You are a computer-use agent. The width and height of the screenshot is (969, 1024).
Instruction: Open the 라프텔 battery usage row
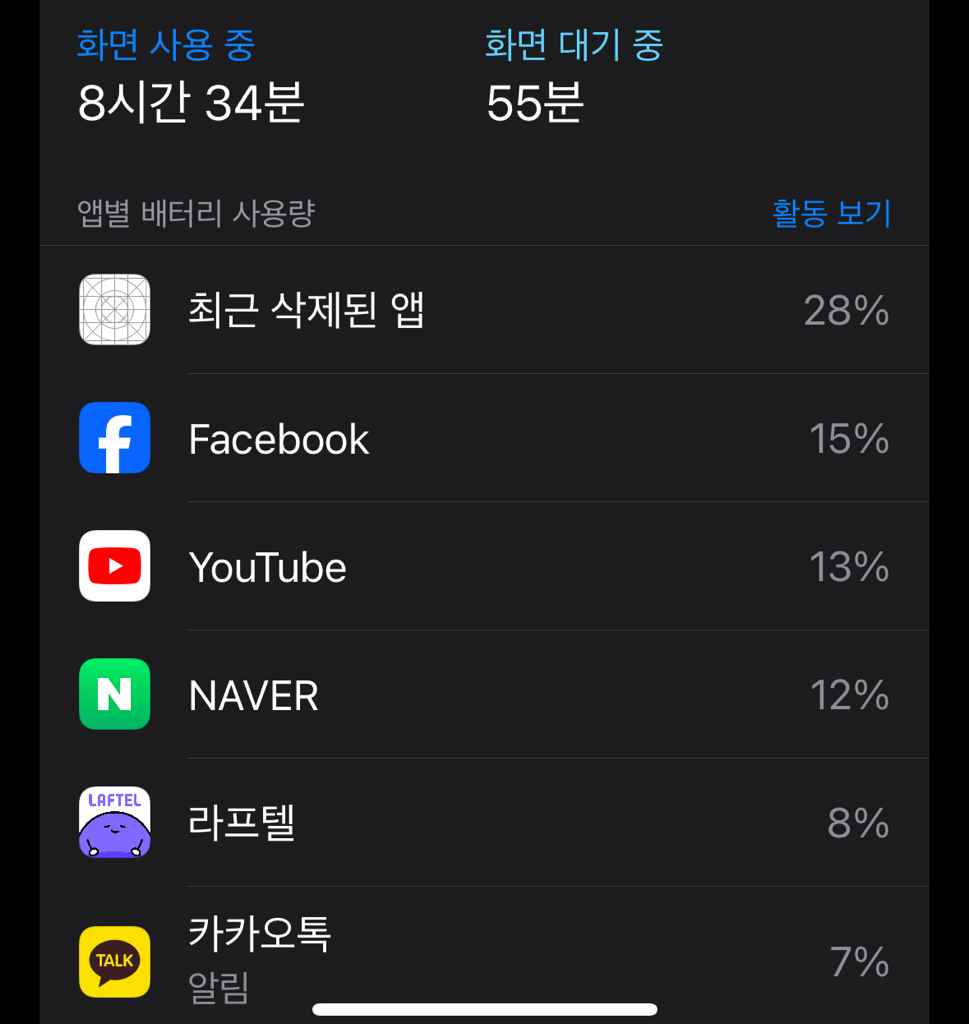484,822
